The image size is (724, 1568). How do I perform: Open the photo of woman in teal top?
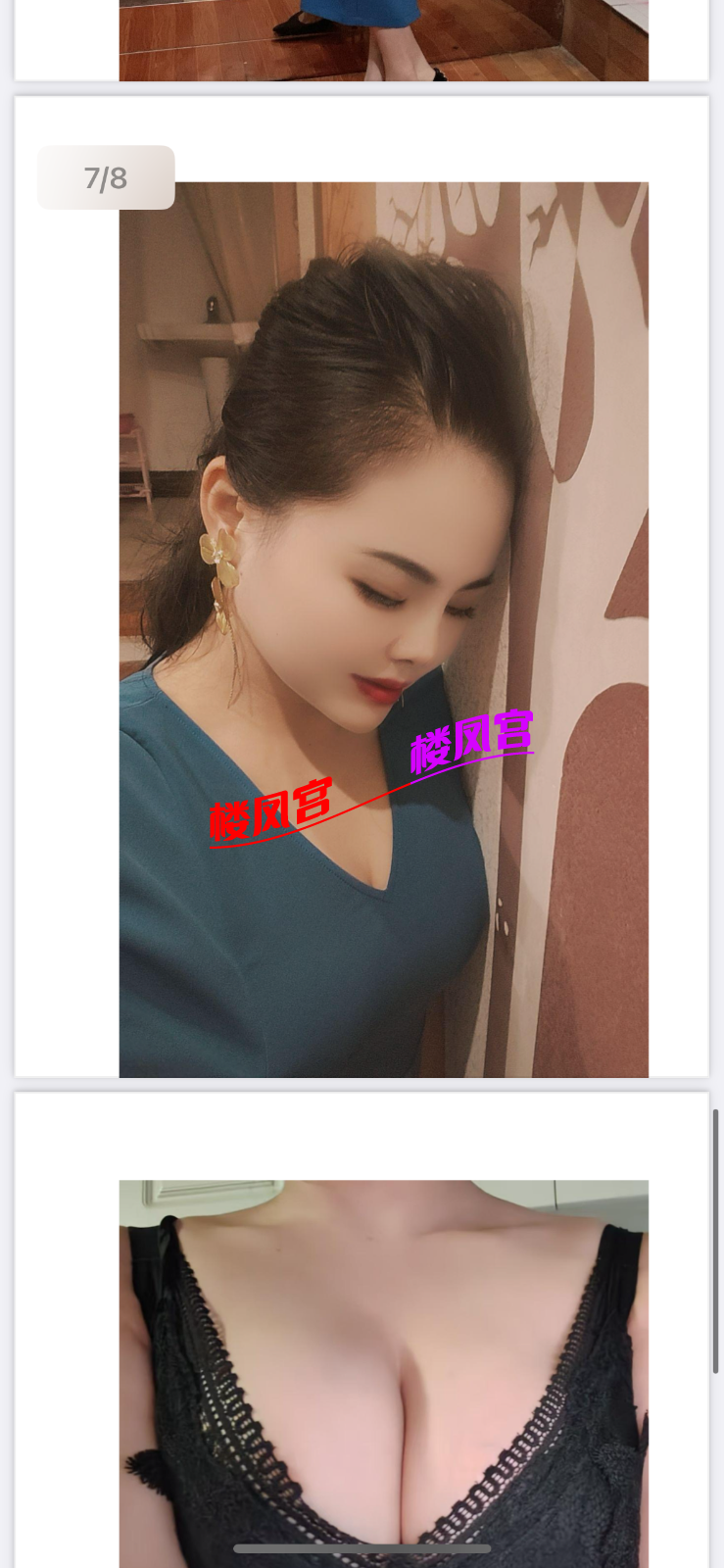(383, 629)
